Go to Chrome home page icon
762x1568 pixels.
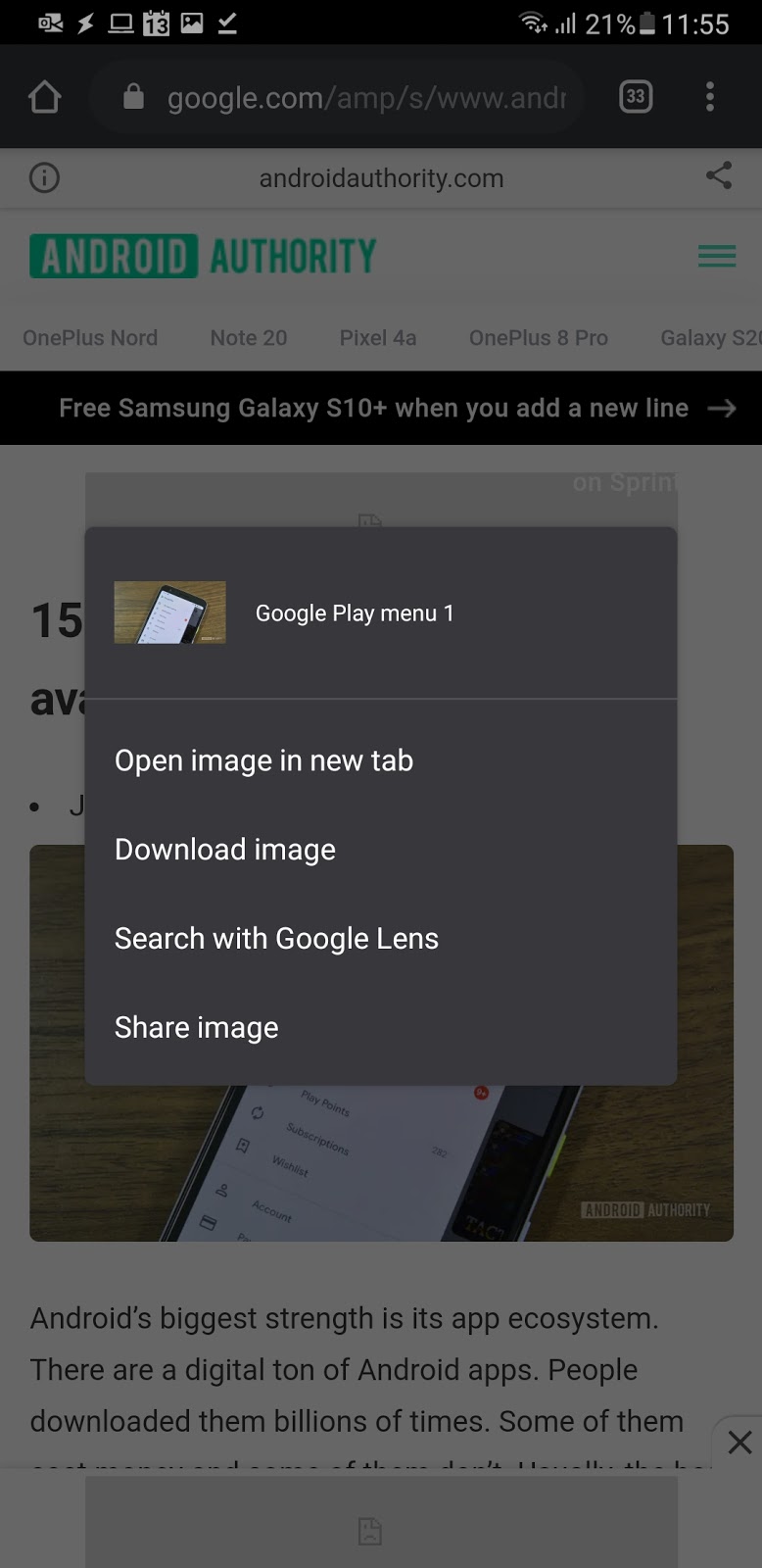pos(45,97)
